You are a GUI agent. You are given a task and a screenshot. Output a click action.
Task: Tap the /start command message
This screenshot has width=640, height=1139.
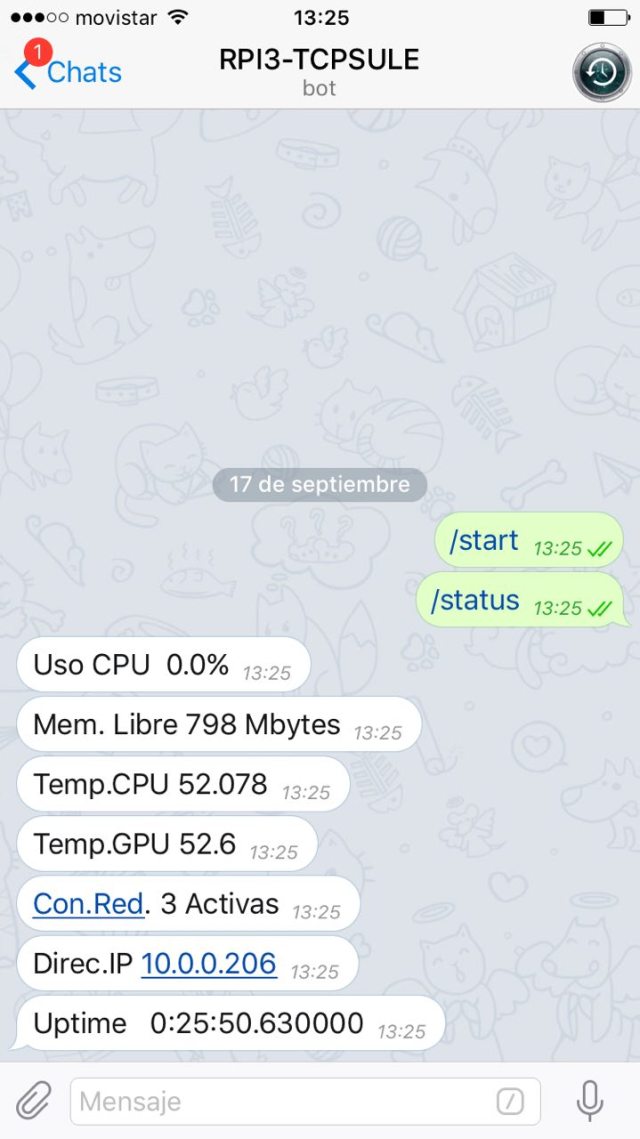(485, 541)
